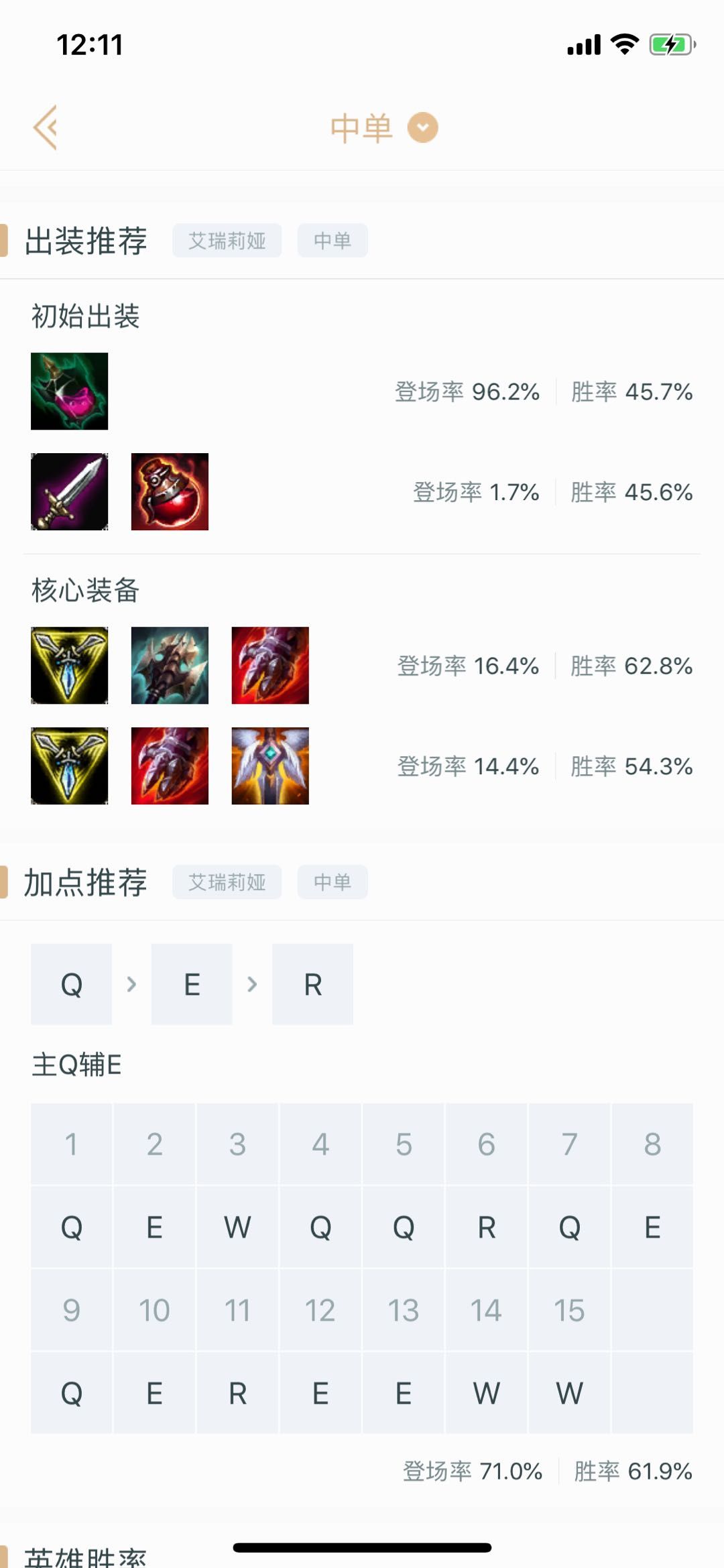Click the red claw icon in the second core build
724x1568 pixels.
[170, 767]
